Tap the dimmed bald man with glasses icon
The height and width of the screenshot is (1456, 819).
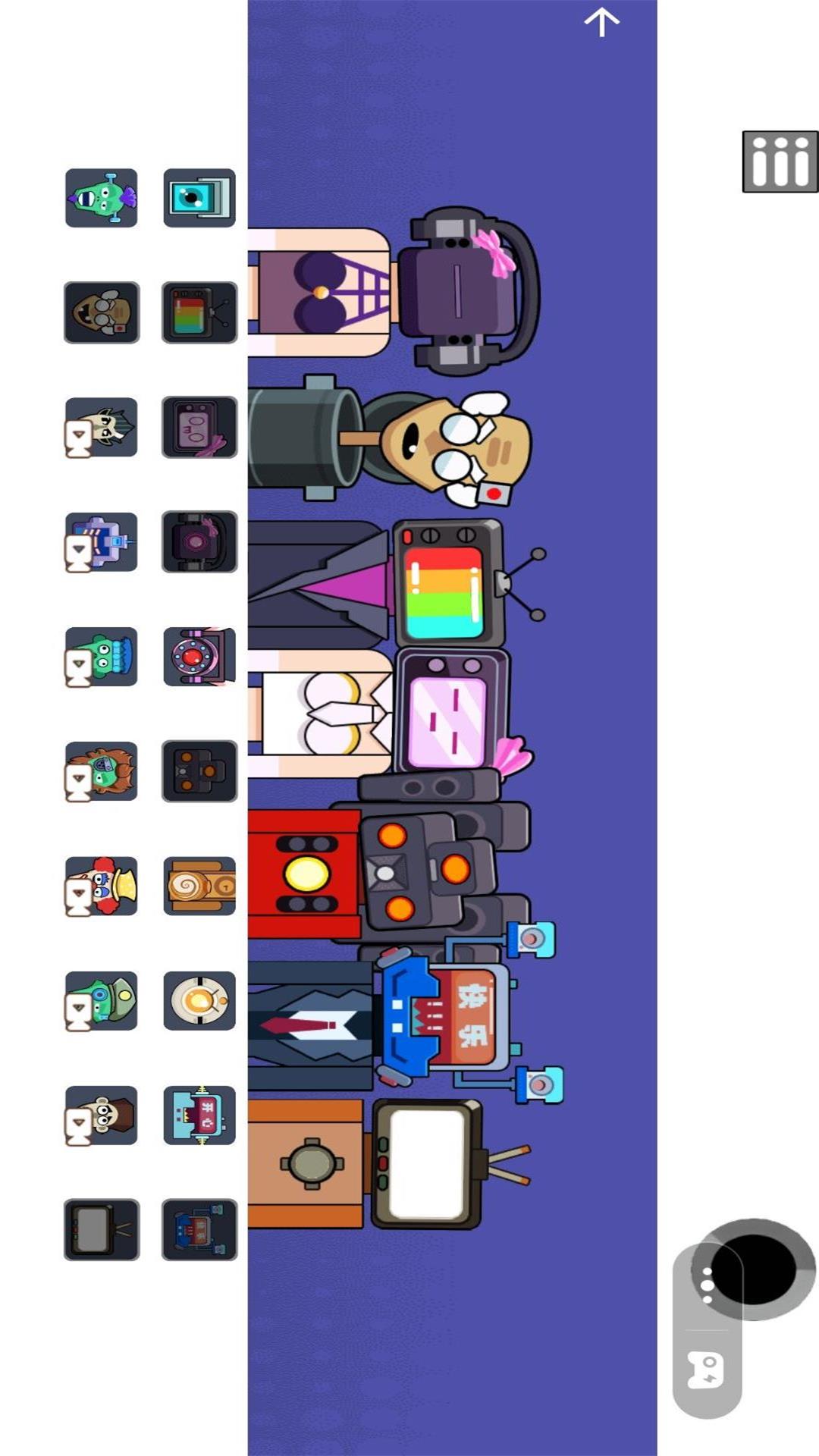click(102, 312)
